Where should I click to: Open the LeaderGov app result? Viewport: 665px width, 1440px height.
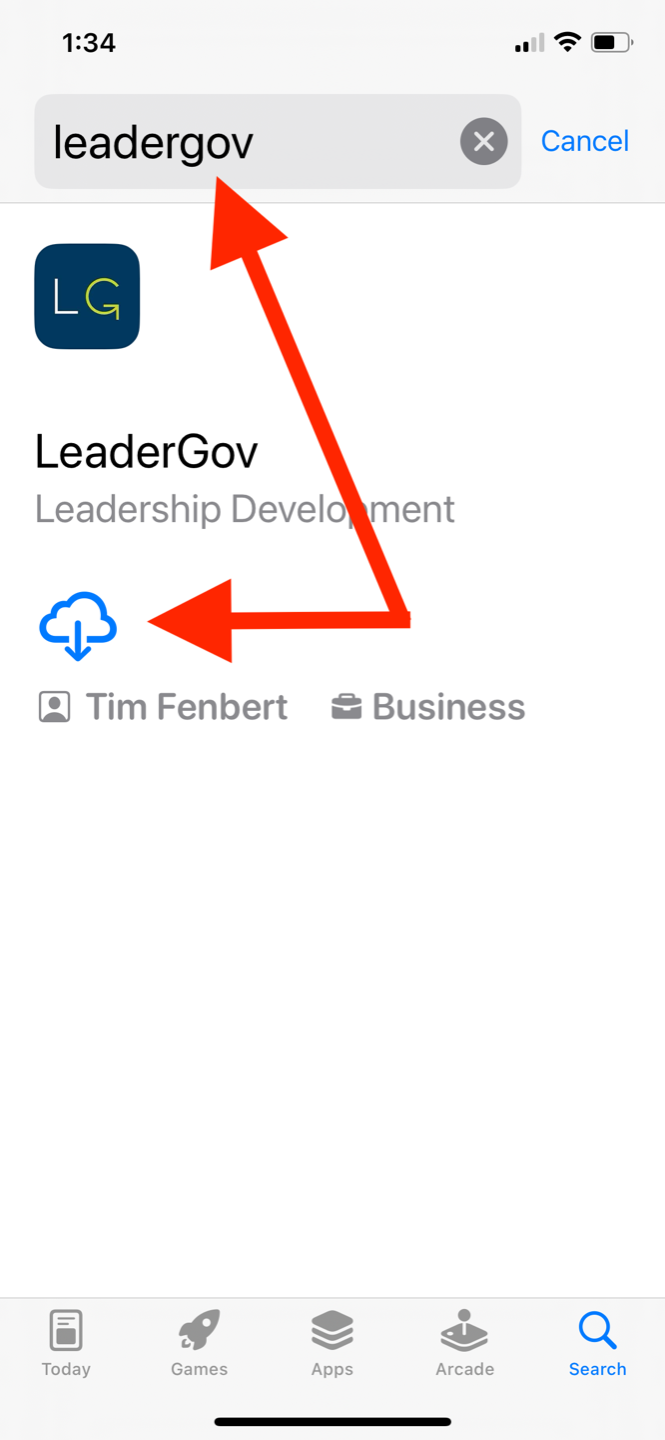click(146, 452)
